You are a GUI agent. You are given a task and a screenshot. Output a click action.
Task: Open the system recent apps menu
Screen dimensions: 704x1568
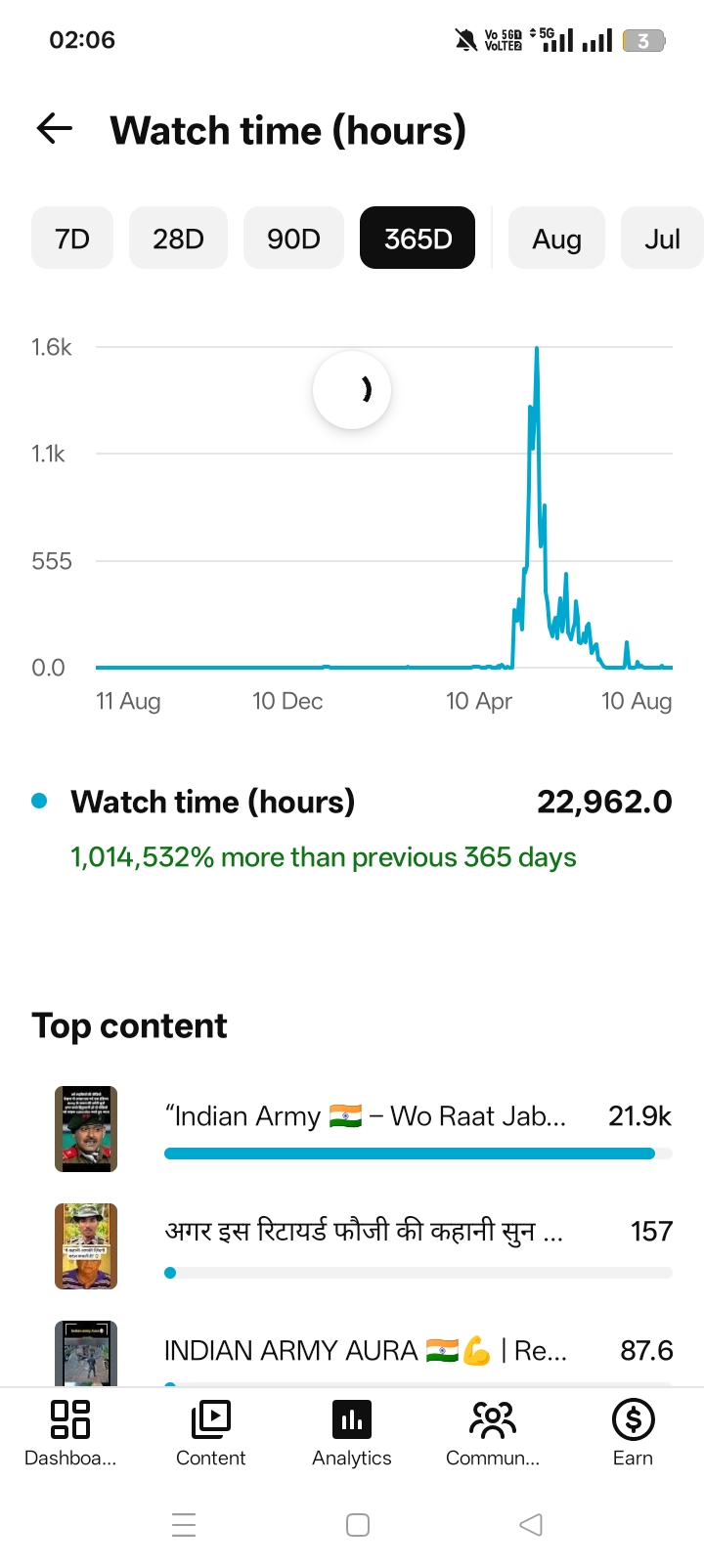tap(184, 1525)
